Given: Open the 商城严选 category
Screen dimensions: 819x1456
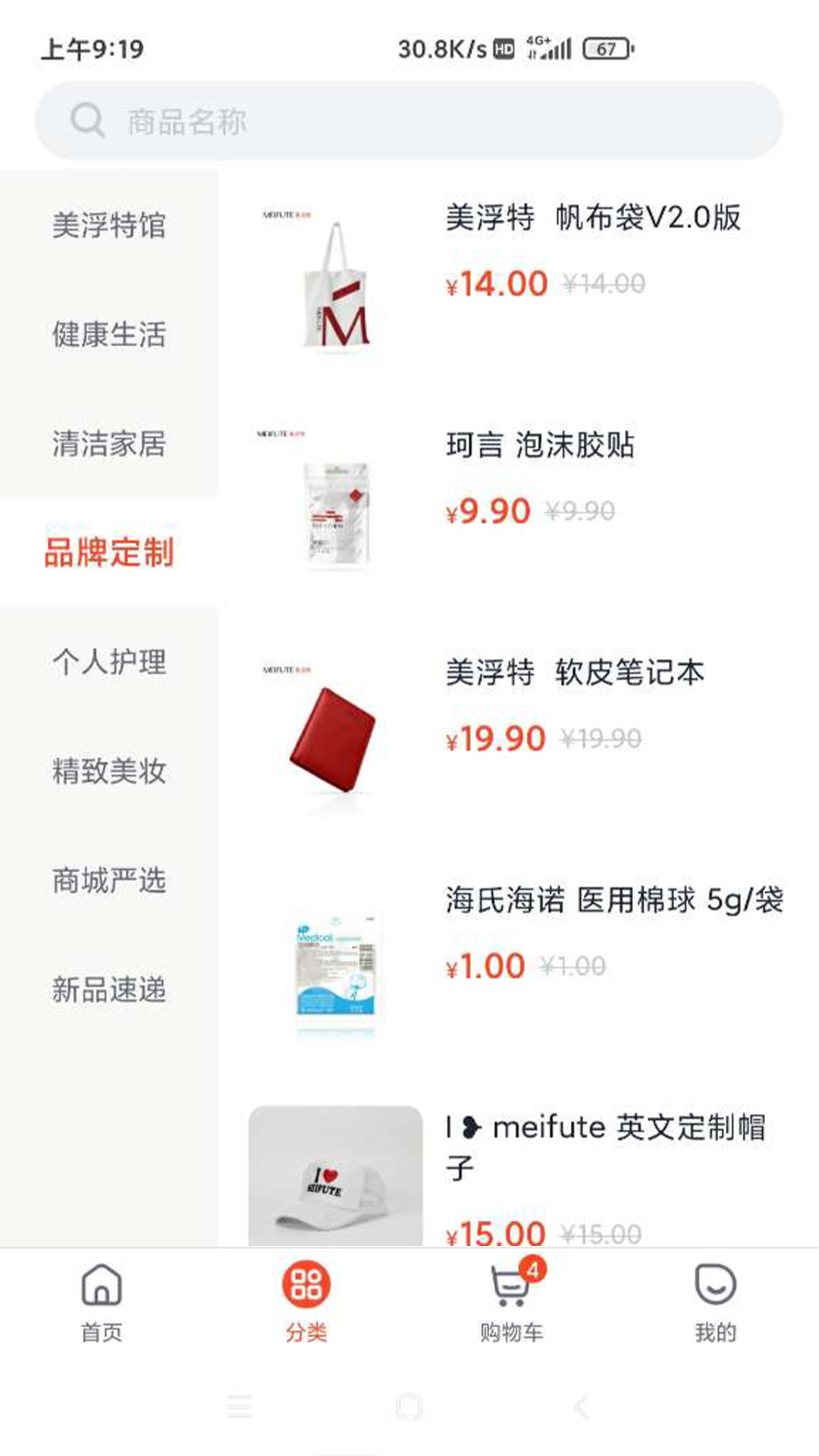Looking at the screenshot, I should click(x=110, y=881).
